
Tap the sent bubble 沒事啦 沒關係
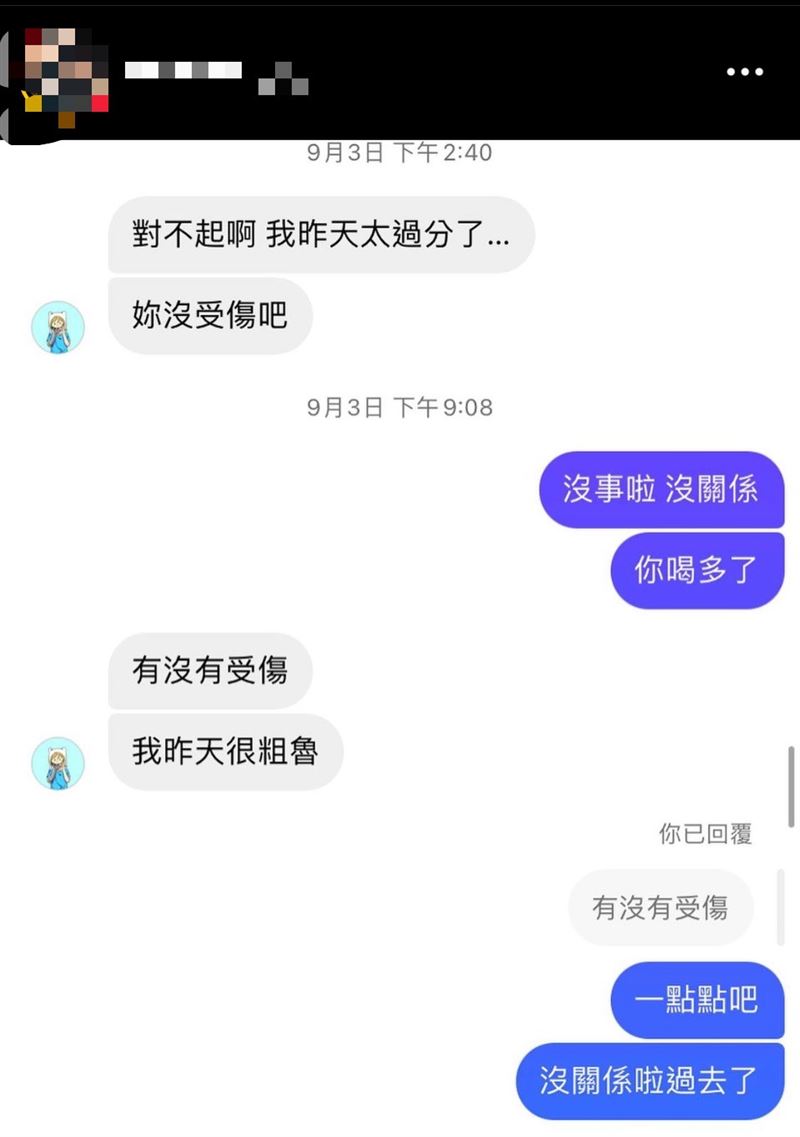point(662,491)
